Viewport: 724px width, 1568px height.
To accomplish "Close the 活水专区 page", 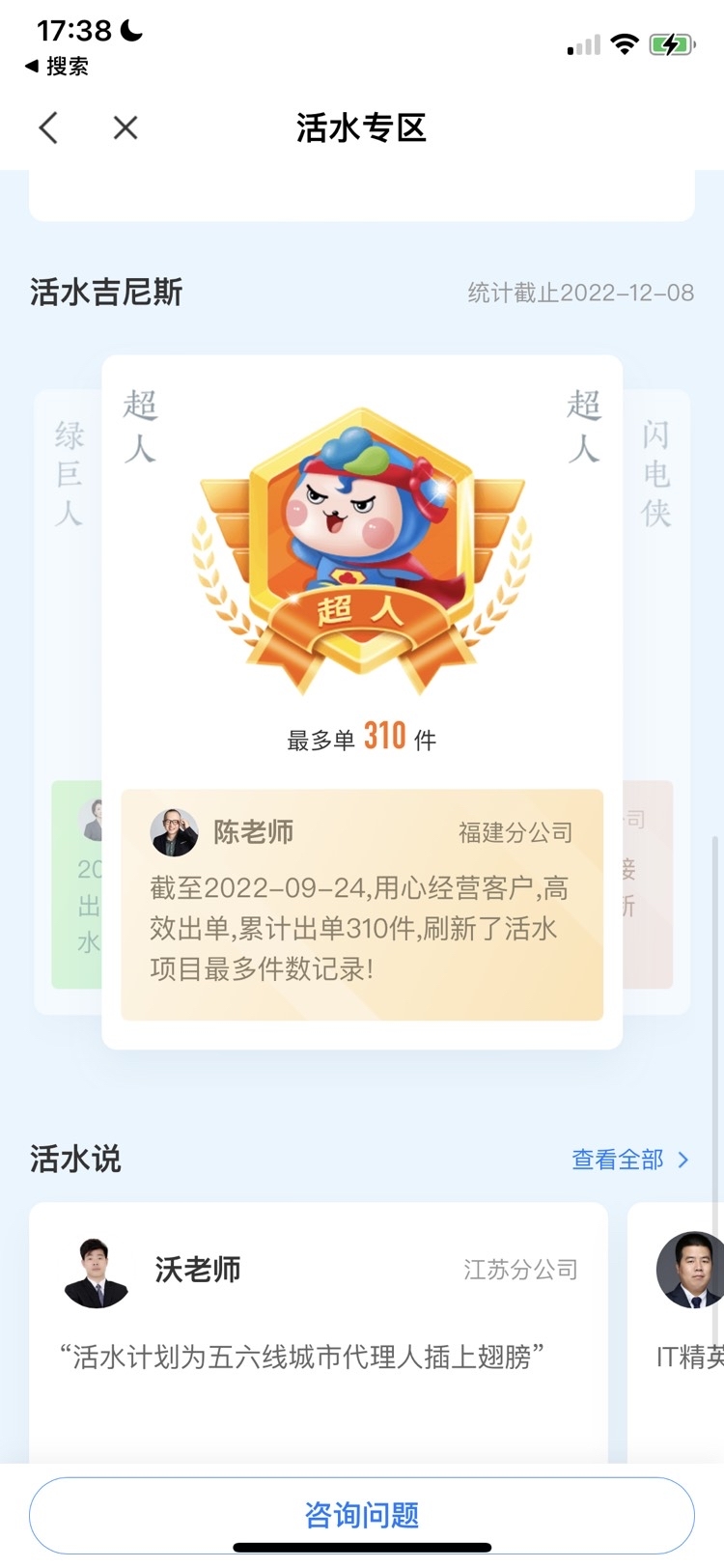I will pyautogui.click(x=125, y=127).
